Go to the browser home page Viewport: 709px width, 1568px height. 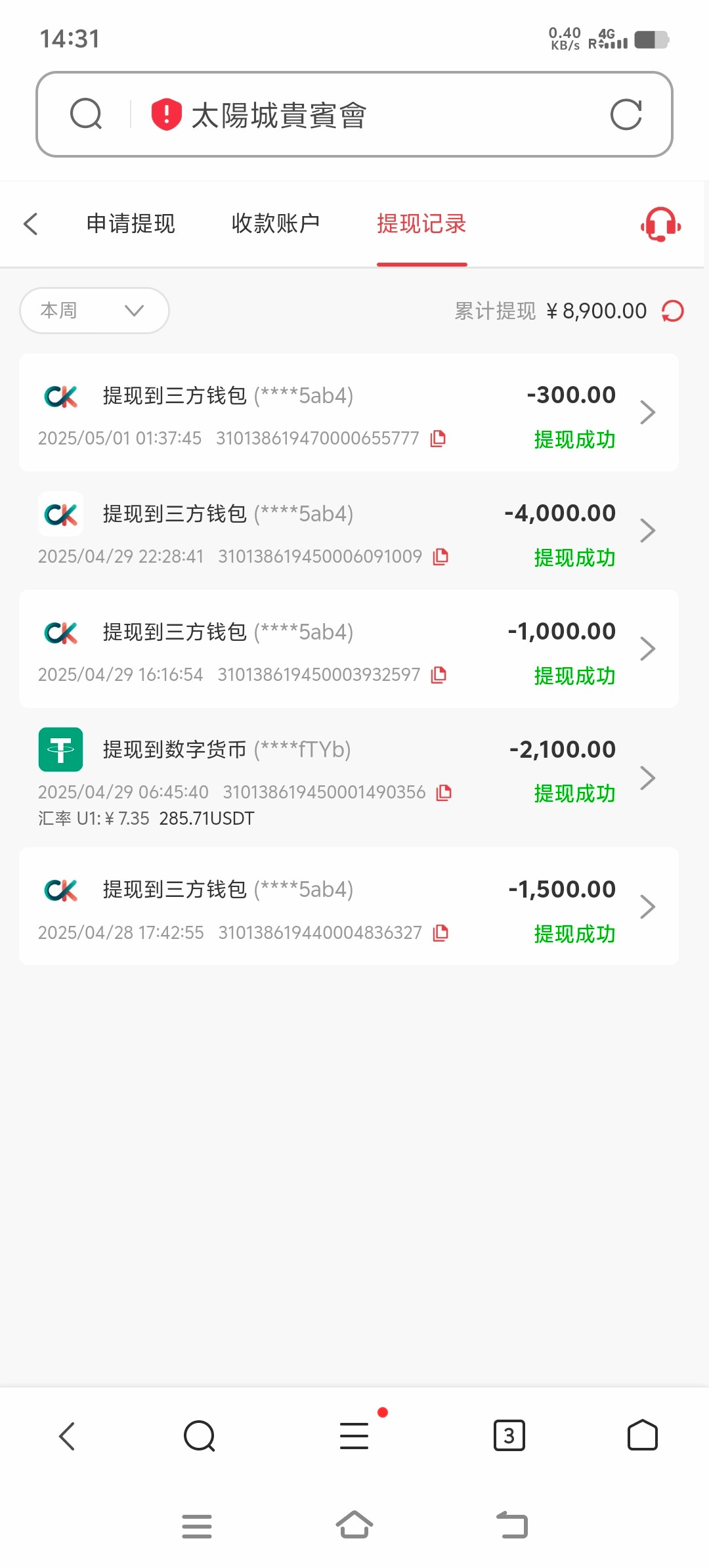[643, 1435]
